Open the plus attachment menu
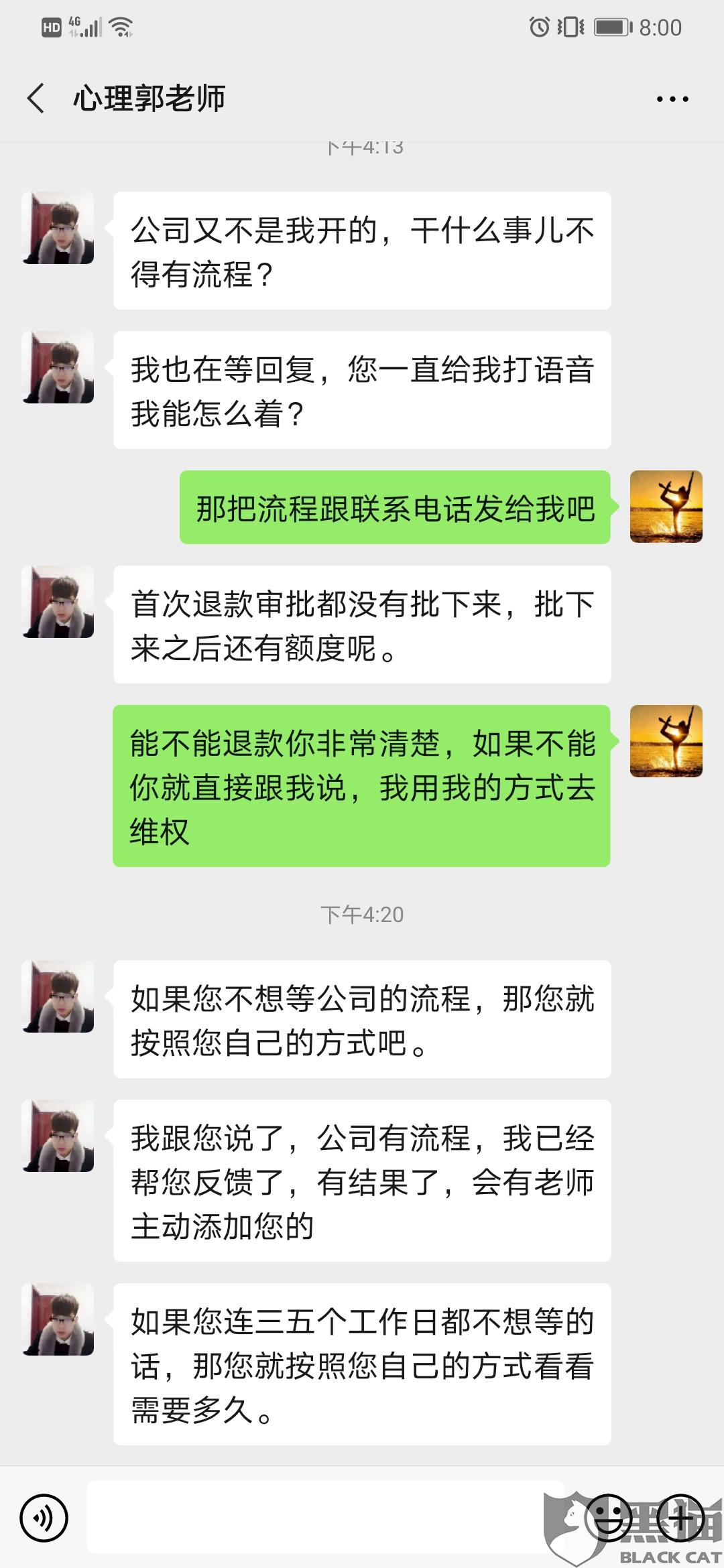Image resolution: width=724 pixels, height=1568 pixels. (x=680, y=1518)
